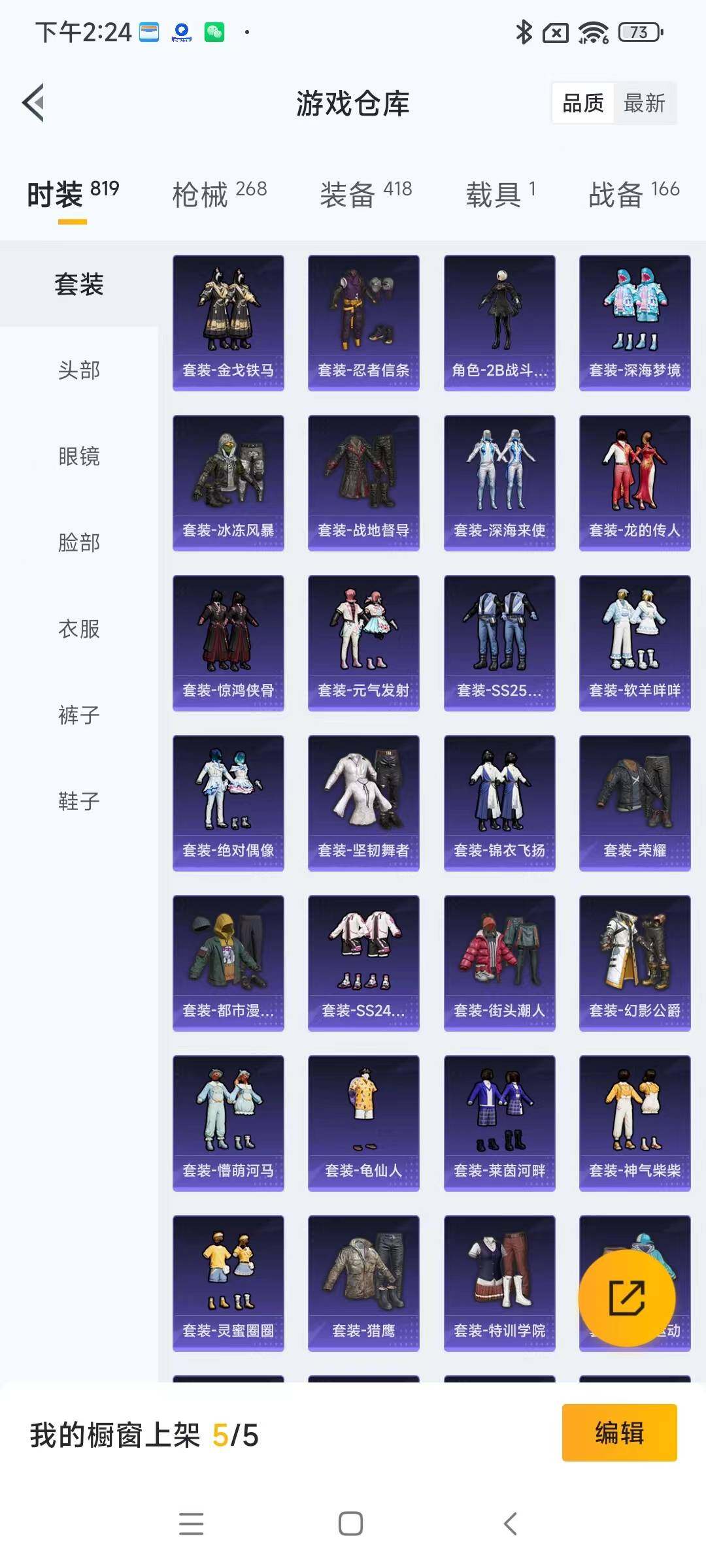The image size is (706, 1568).
Task: Select the 眼镜 category
Action: (x=79, y=456)
